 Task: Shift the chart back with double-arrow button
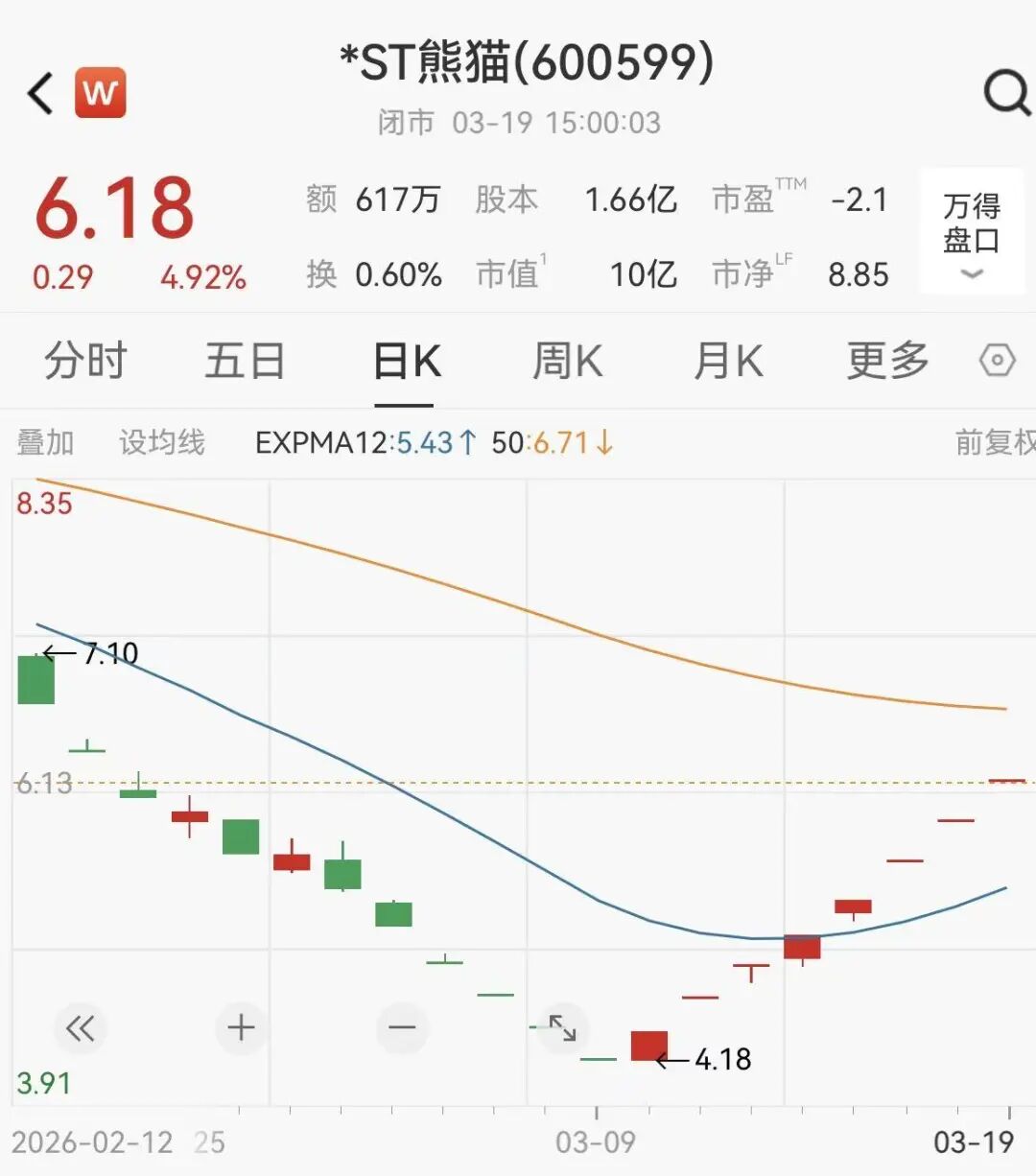pyautogui.click(x=81, y=1028)
